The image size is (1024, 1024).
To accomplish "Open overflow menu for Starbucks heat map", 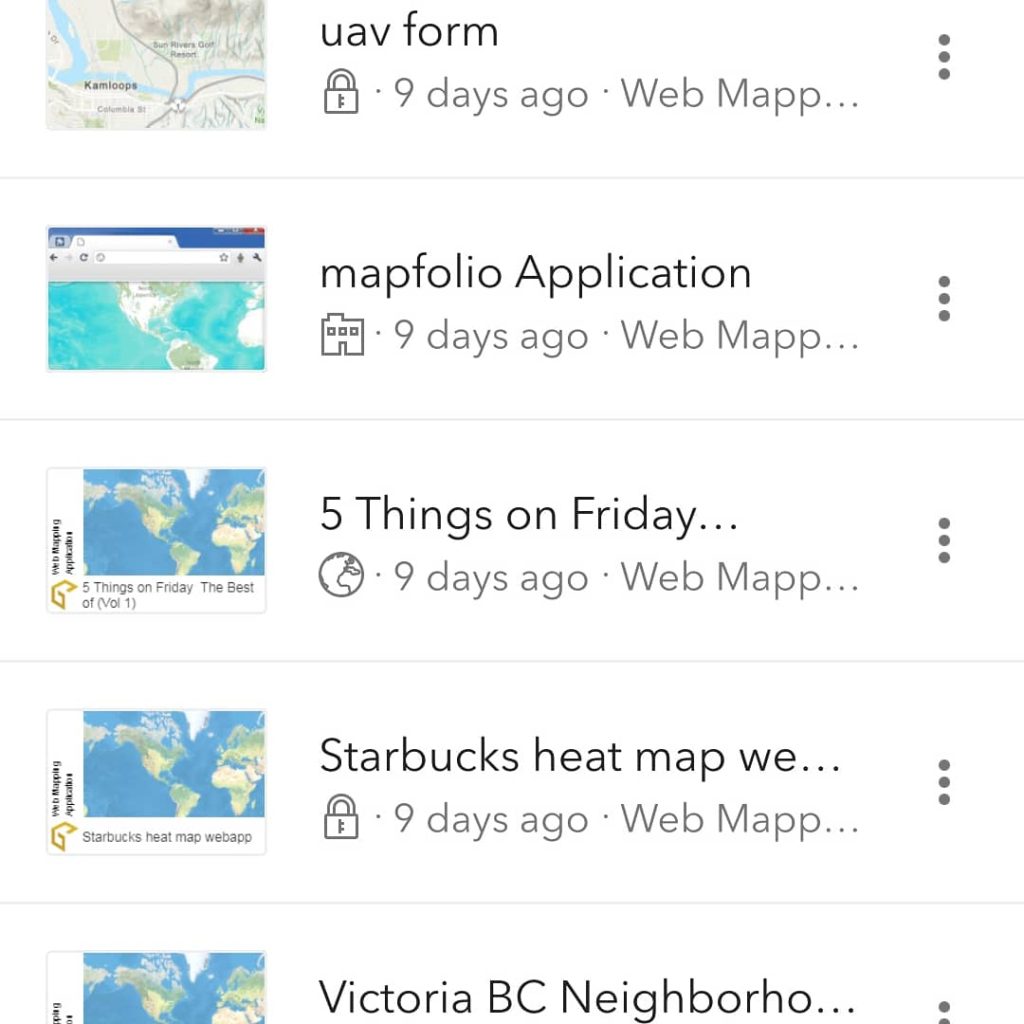I will (x=944, y=782).
